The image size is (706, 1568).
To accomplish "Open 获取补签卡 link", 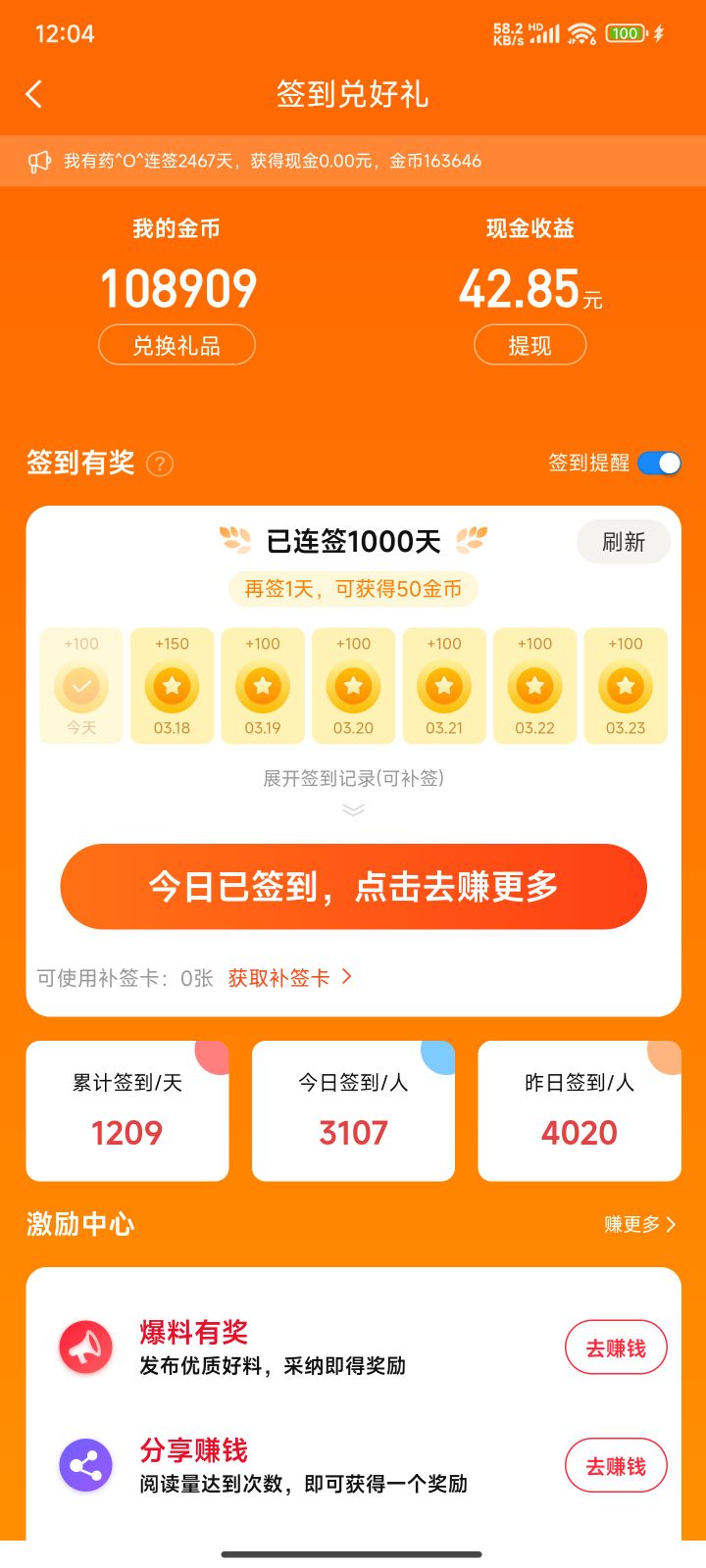I will pyautogui.click(x=290, y=977).
